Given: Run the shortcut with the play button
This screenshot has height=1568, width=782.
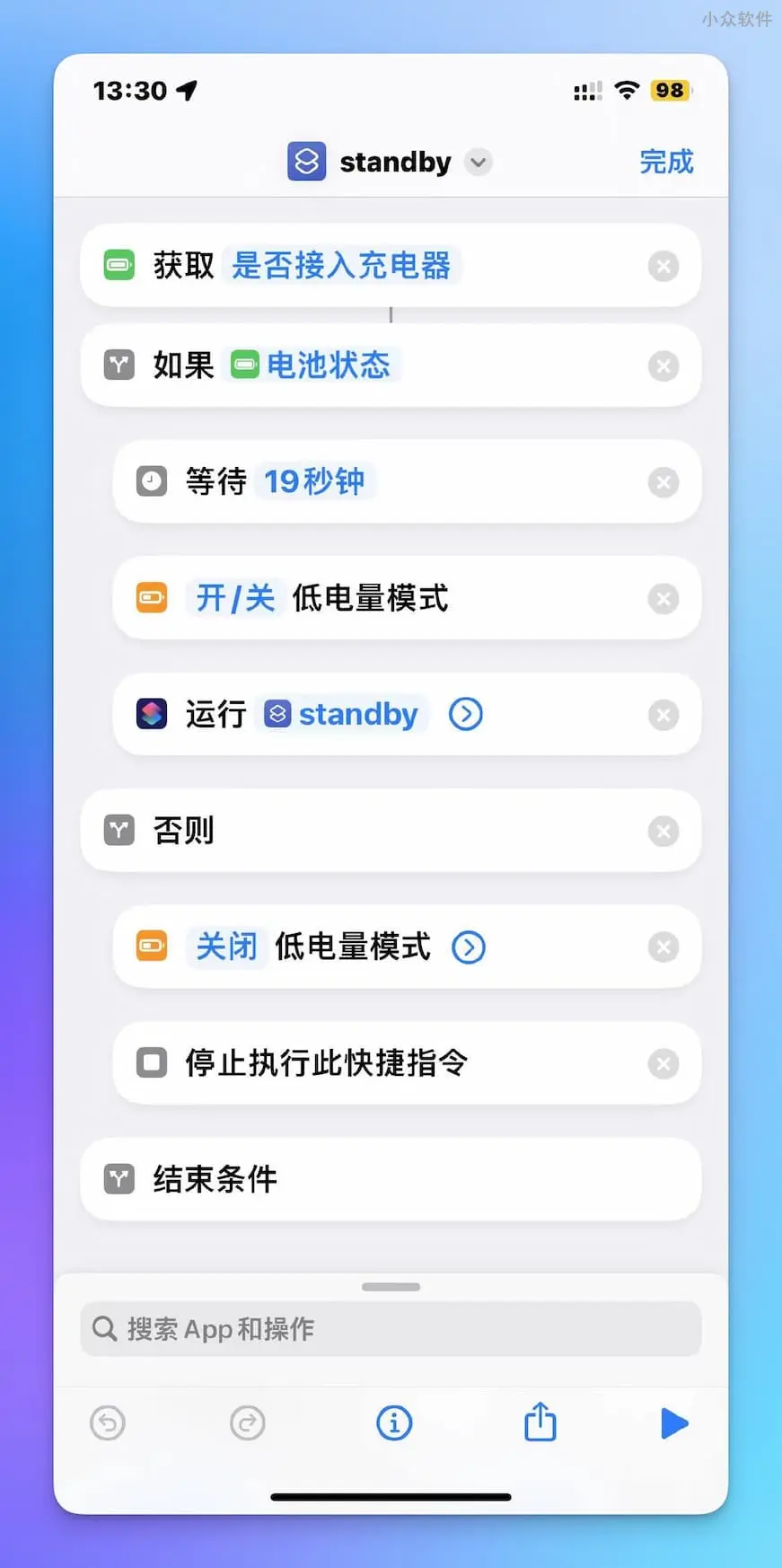Looking at the screenshot, I should [x=673, y=1423].
